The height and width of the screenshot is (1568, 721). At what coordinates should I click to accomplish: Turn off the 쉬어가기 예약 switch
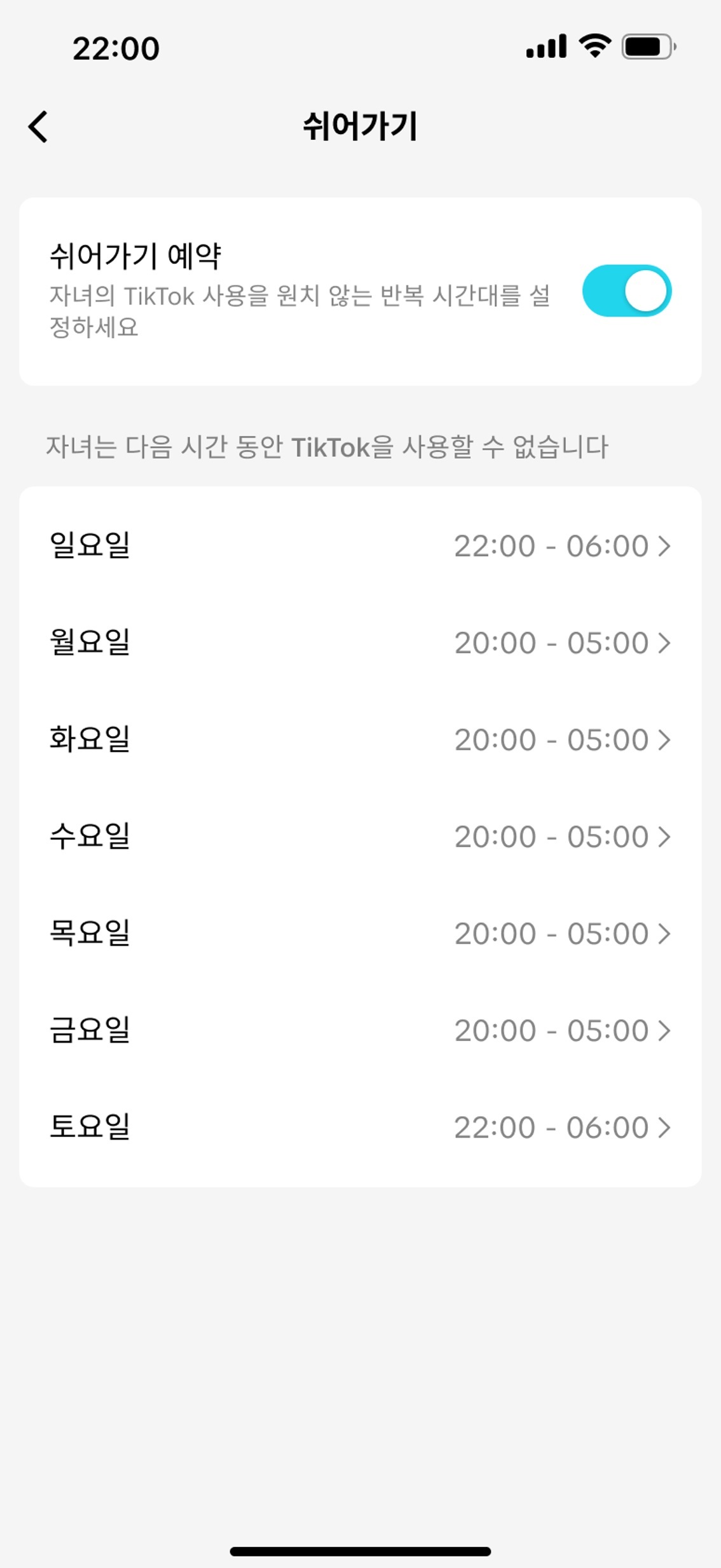coord(626,291)
